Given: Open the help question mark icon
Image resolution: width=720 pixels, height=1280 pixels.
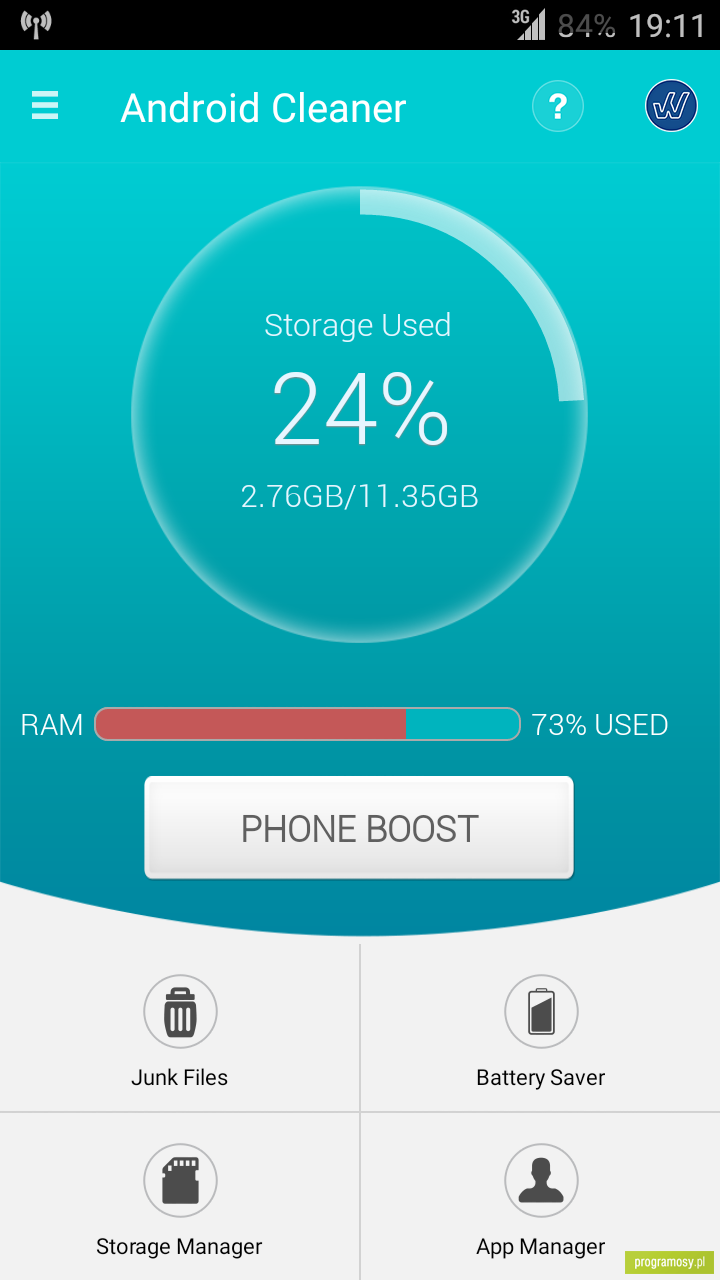Looking at the screenshot, I should click(558, 107).
